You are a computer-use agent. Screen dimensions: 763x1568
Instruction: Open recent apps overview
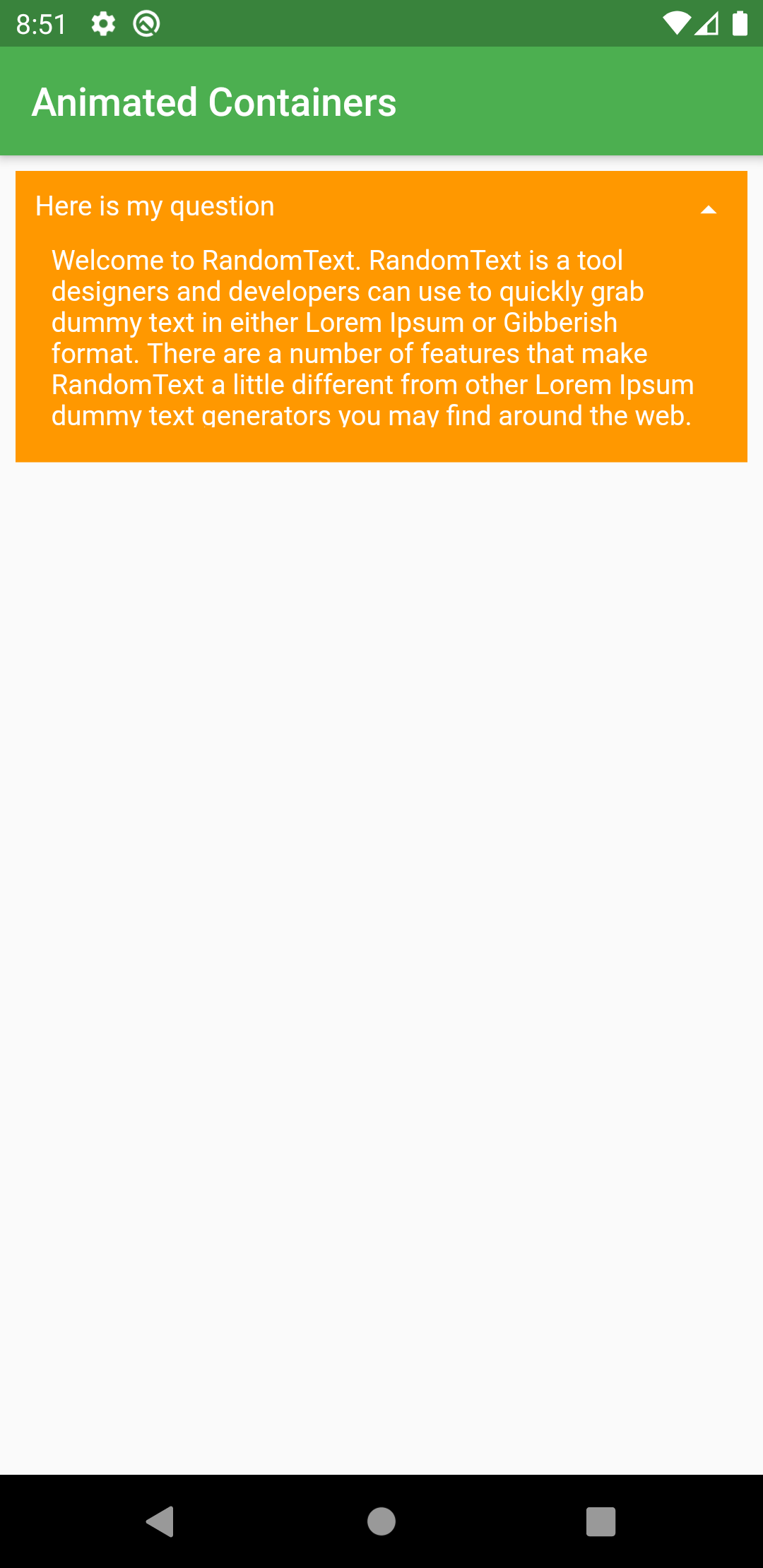pos(601,1521)
